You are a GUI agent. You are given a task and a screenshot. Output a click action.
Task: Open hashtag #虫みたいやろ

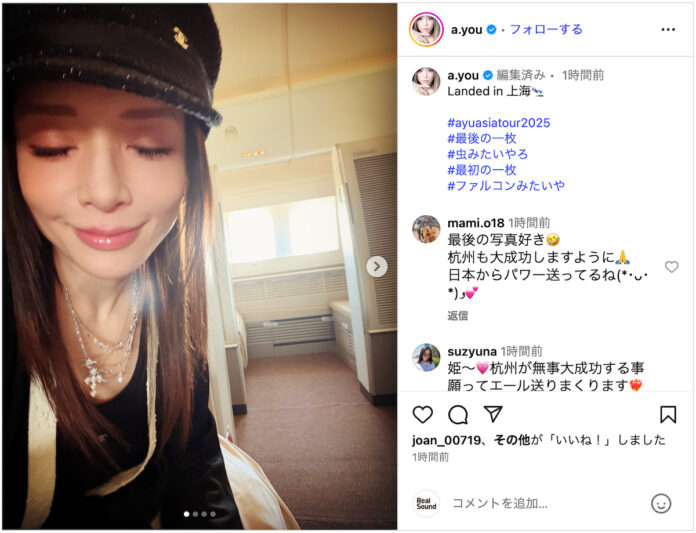click(487, 154)
